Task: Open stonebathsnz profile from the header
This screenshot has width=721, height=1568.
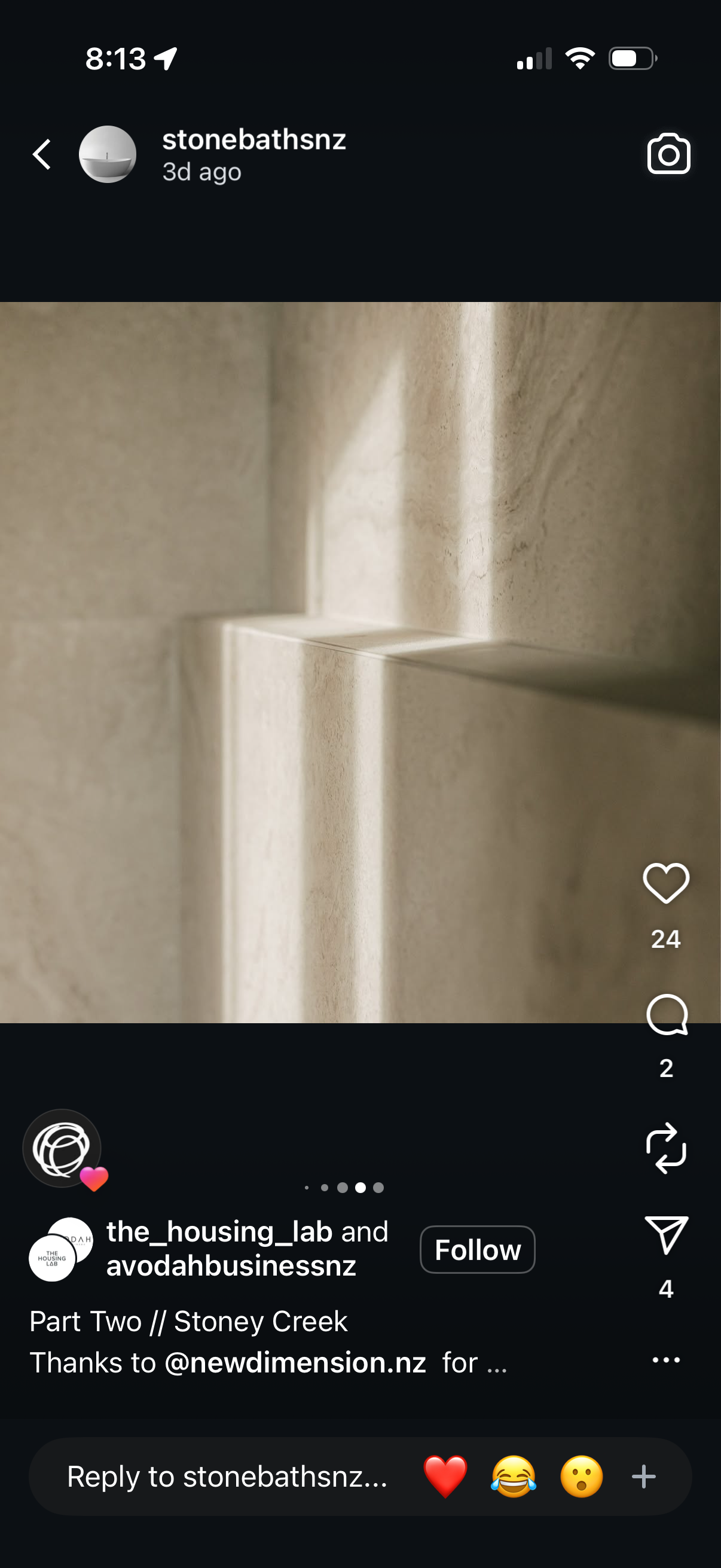Action: point(253,140)
